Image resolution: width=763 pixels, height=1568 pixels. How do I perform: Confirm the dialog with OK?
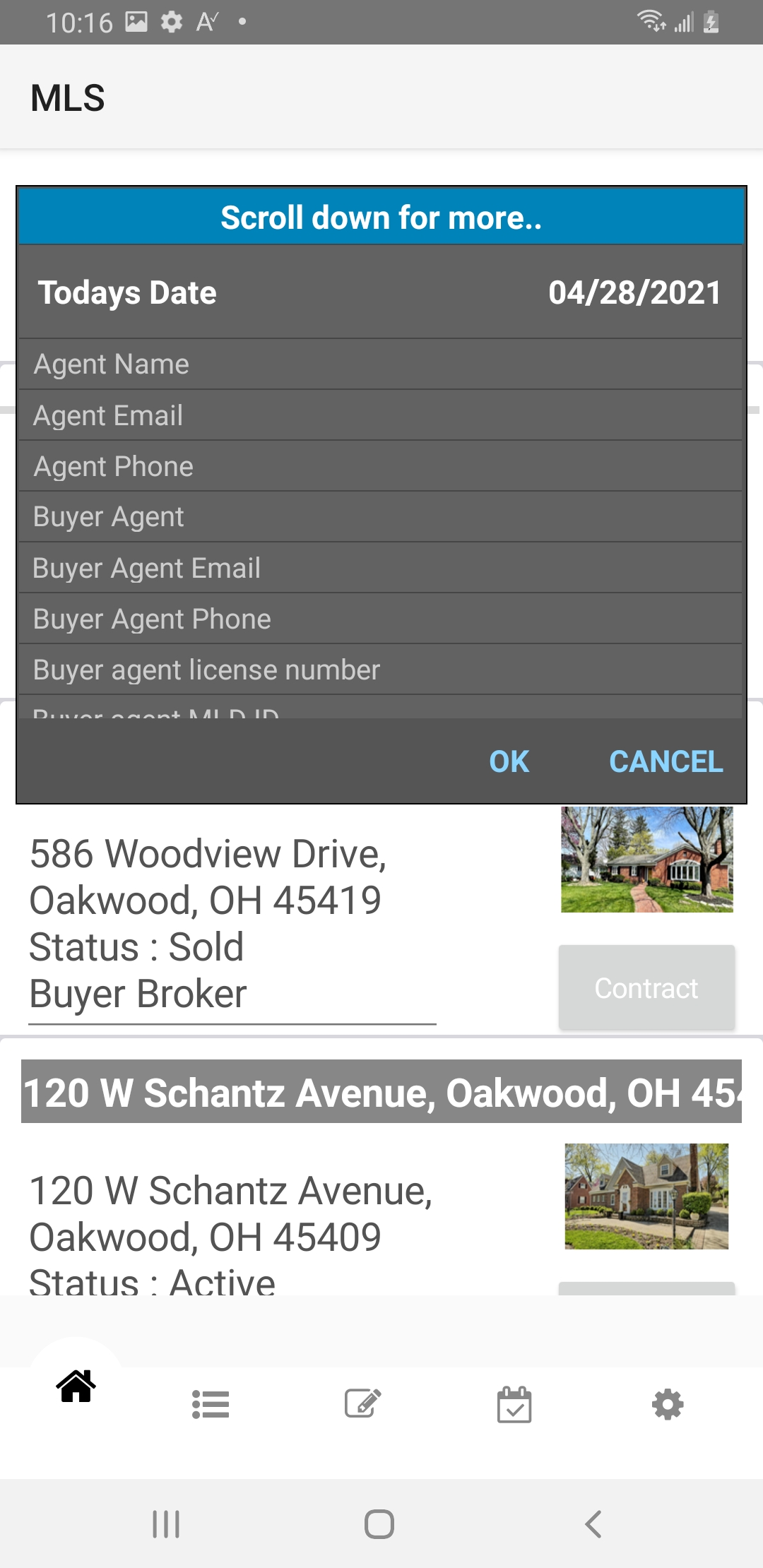pos(509,761)
